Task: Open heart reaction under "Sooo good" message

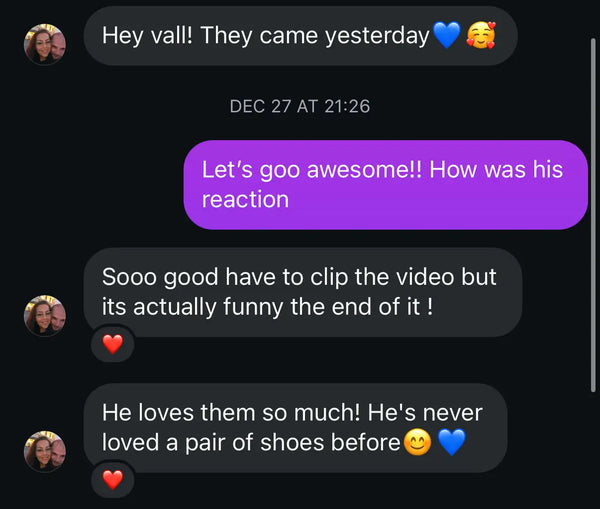Action: pos(113,345)
